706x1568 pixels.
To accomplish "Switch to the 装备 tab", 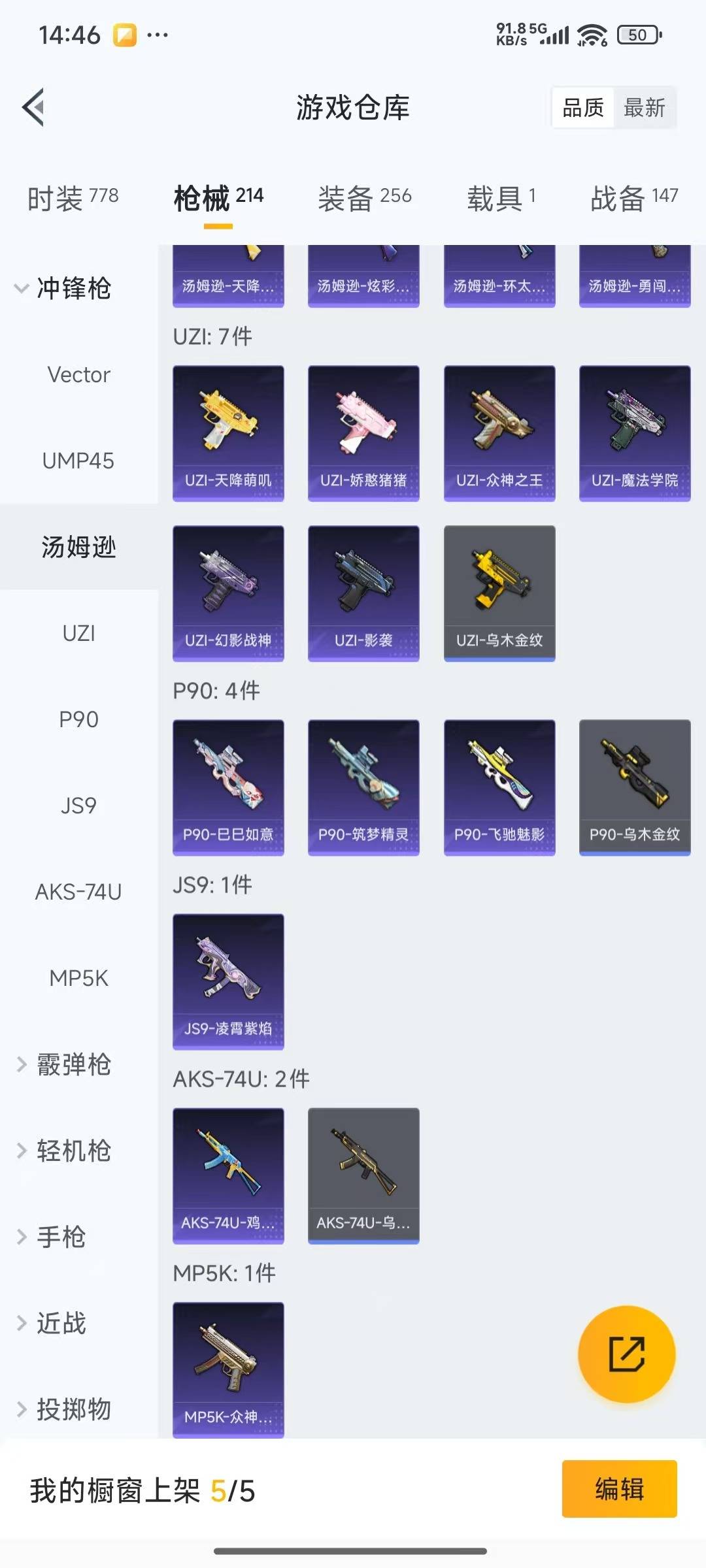I will coord(364,196).
